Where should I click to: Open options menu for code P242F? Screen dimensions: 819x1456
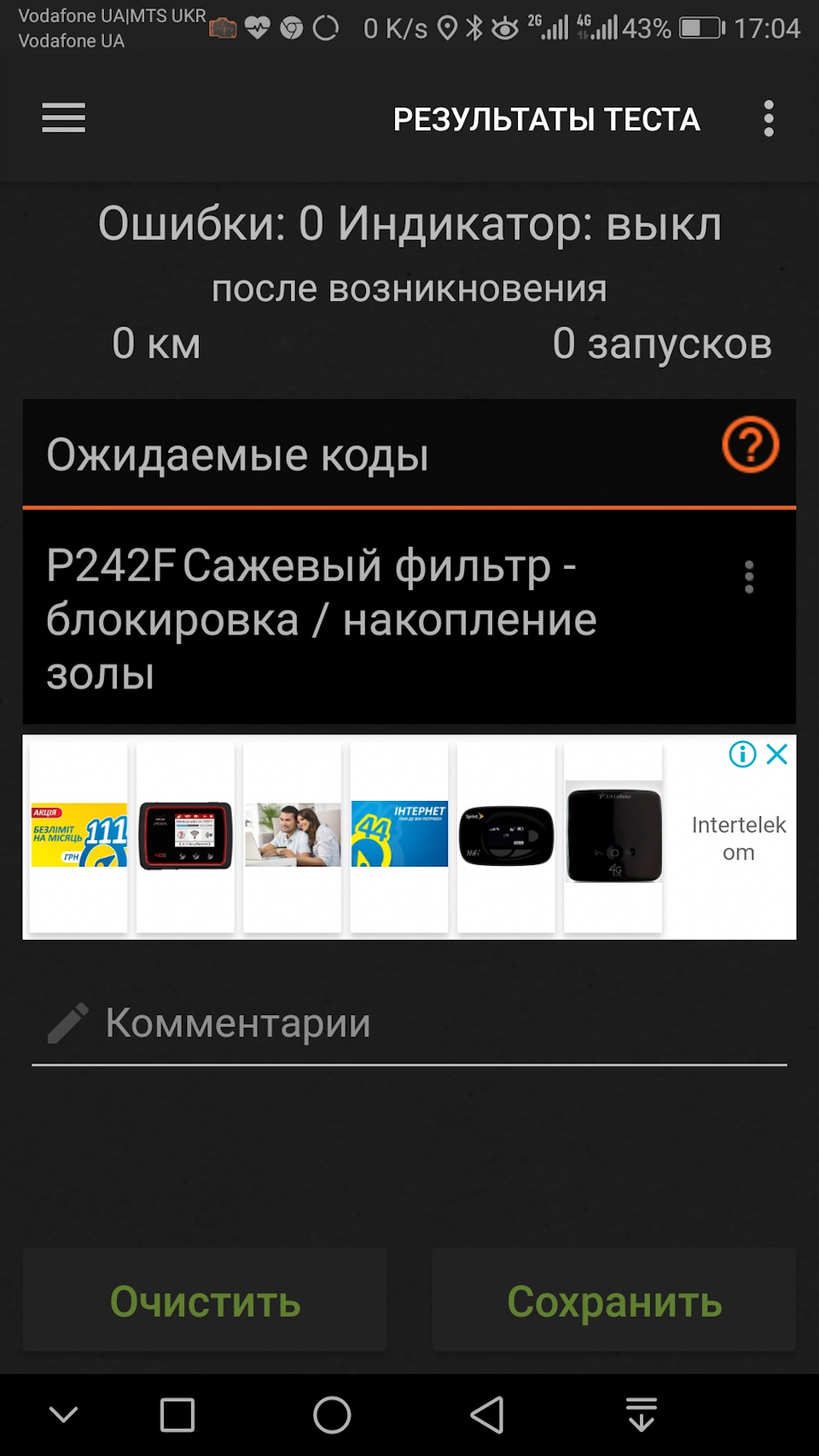(749, 577)
